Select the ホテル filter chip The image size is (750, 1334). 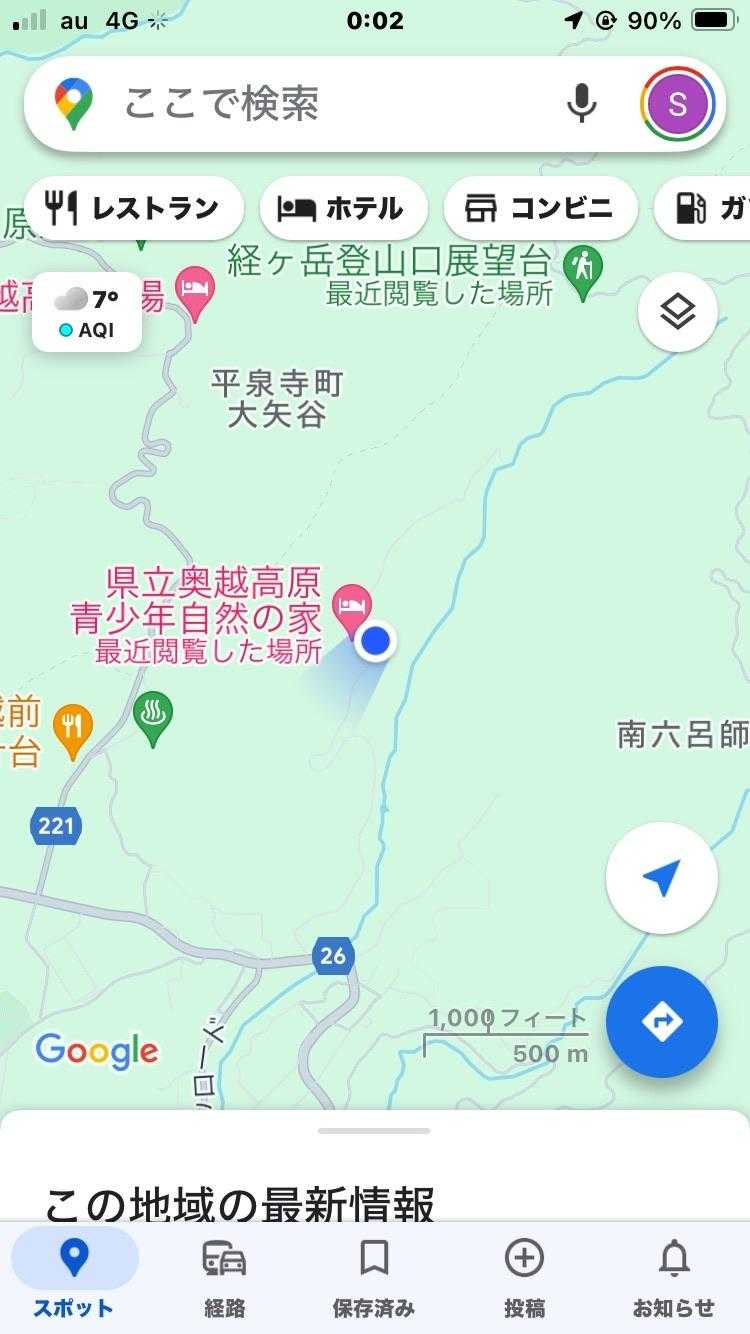coord(343,208)
